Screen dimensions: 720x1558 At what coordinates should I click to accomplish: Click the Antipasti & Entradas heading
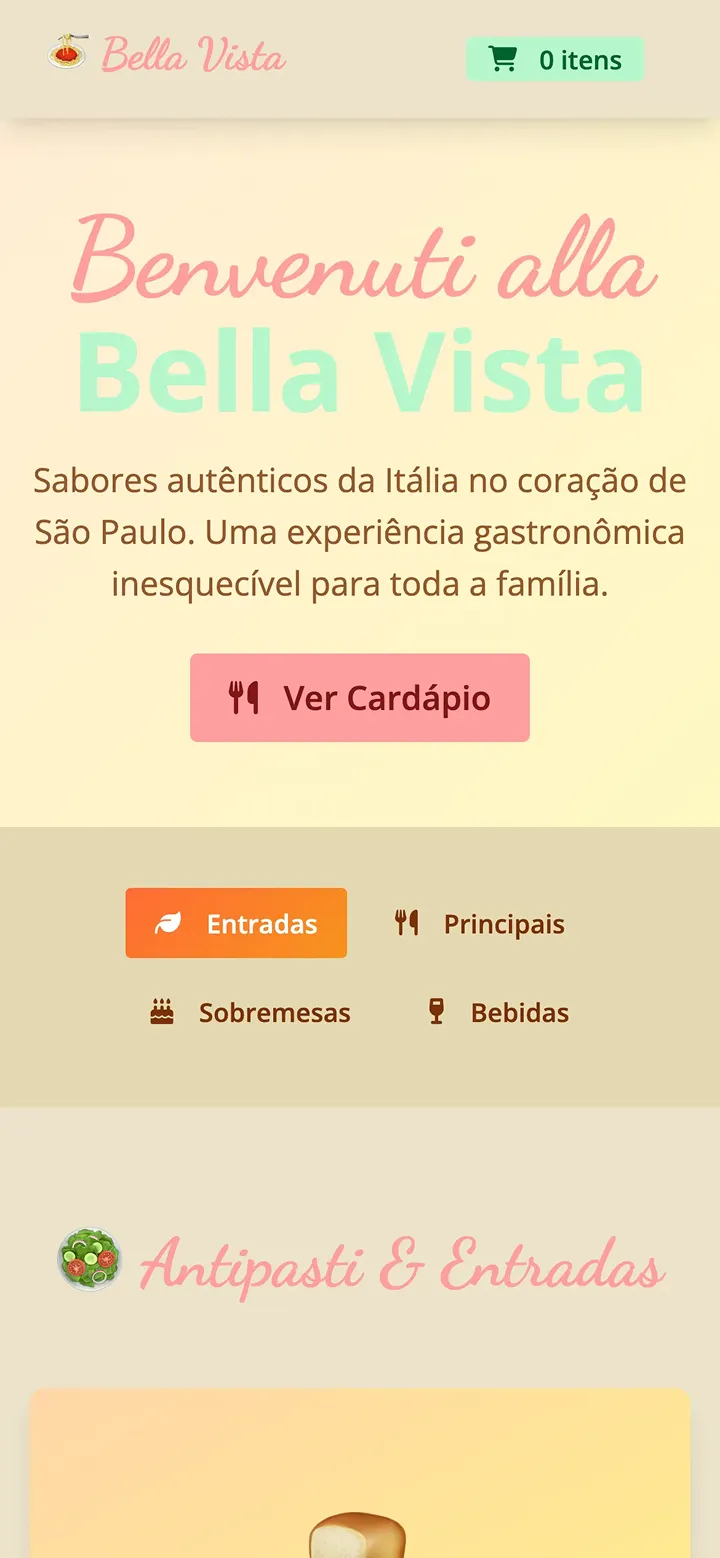[400, 1268]
